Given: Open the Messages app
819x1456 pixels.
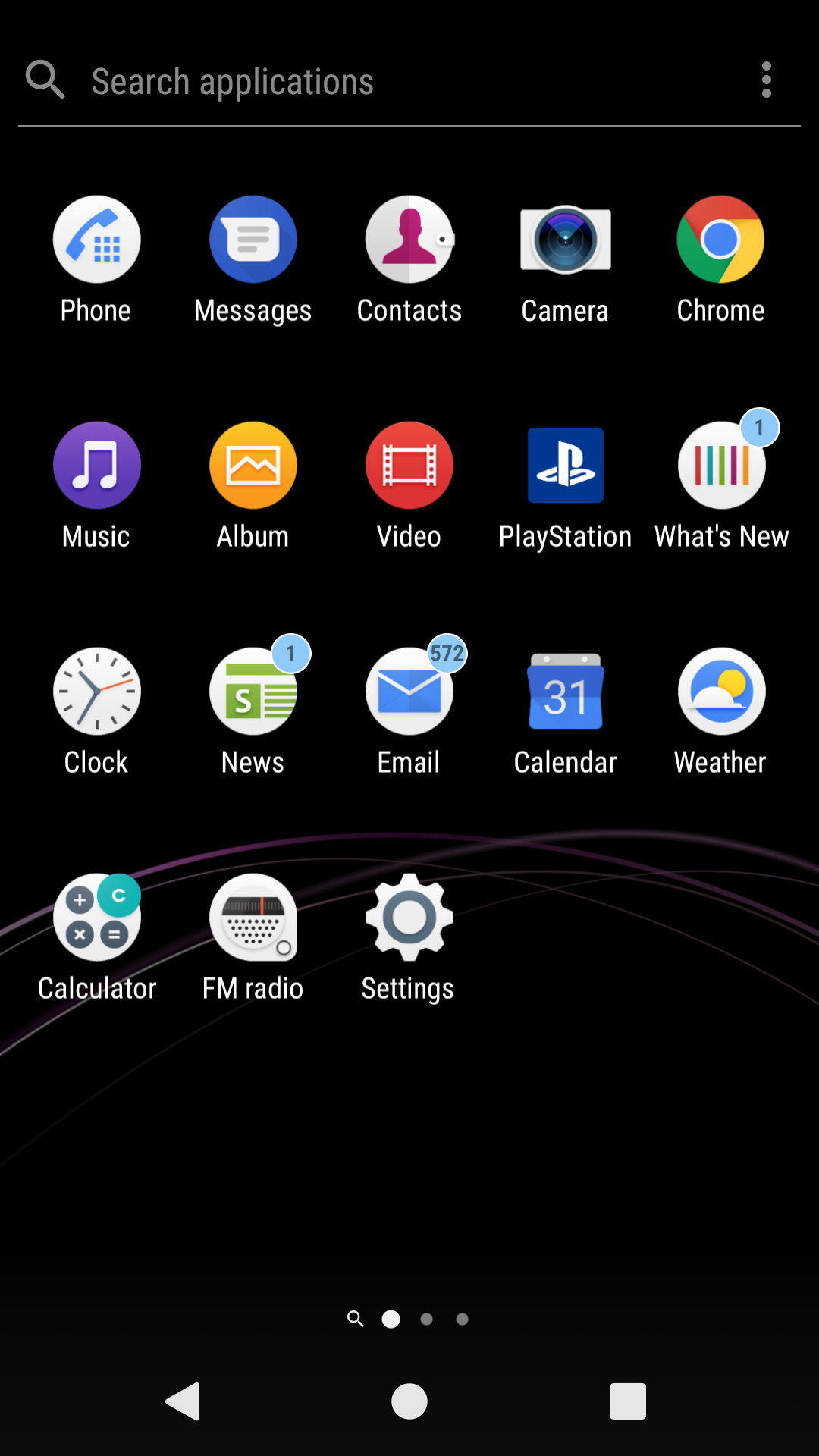Looking at the screenshot, I should 253,240.
